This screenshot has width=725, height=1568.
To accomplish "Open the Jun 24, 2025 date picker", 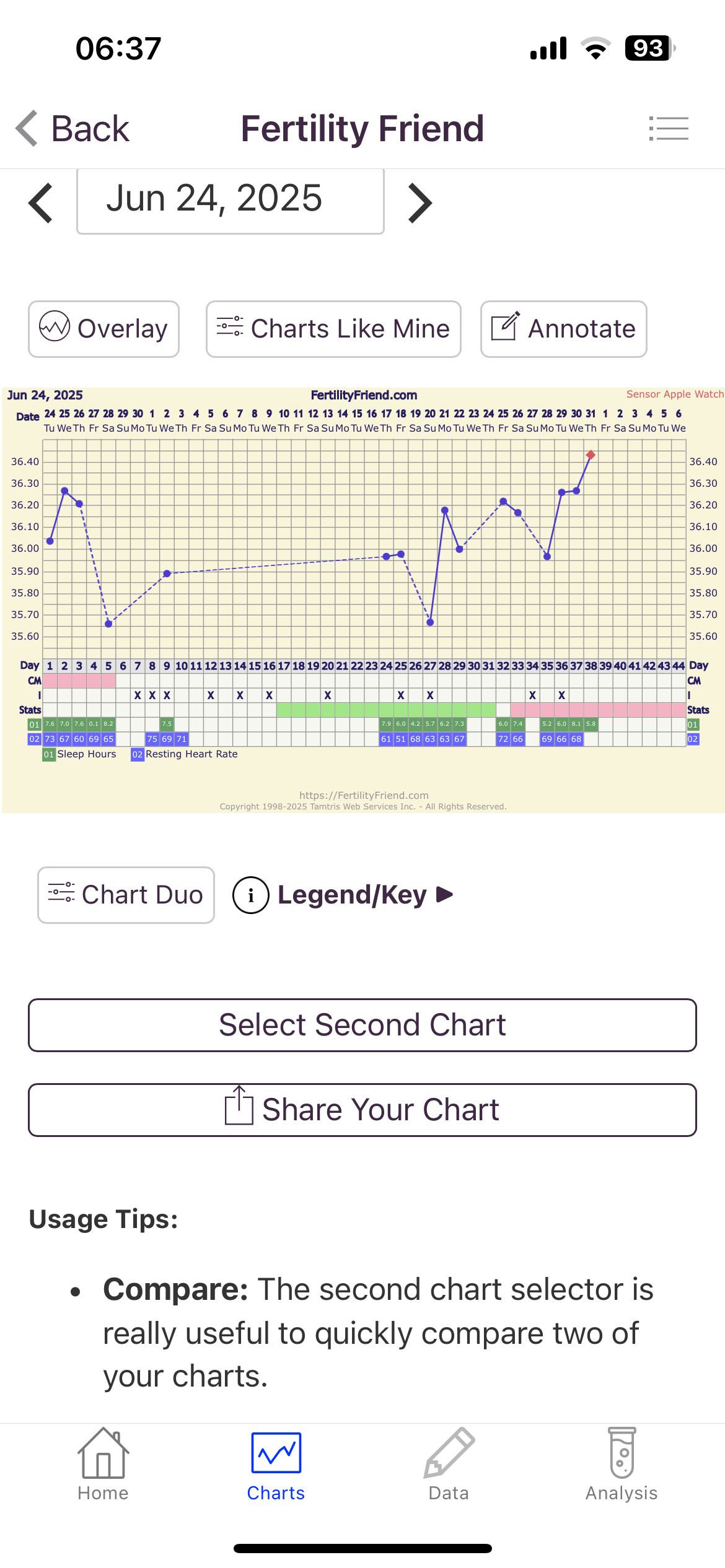I will click(x=230, y=200).
